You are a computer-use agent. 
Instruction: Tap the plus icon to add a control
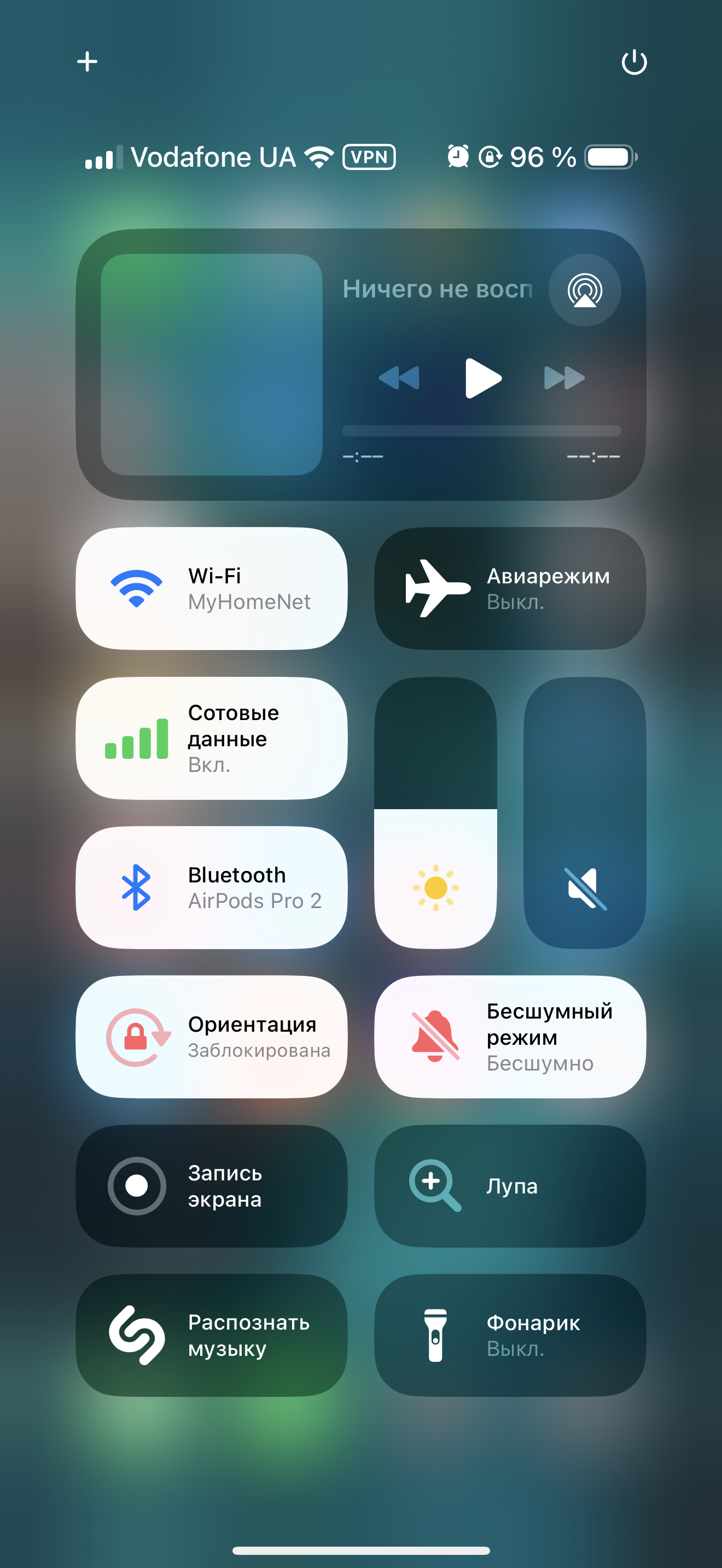[x=87, y=61]
